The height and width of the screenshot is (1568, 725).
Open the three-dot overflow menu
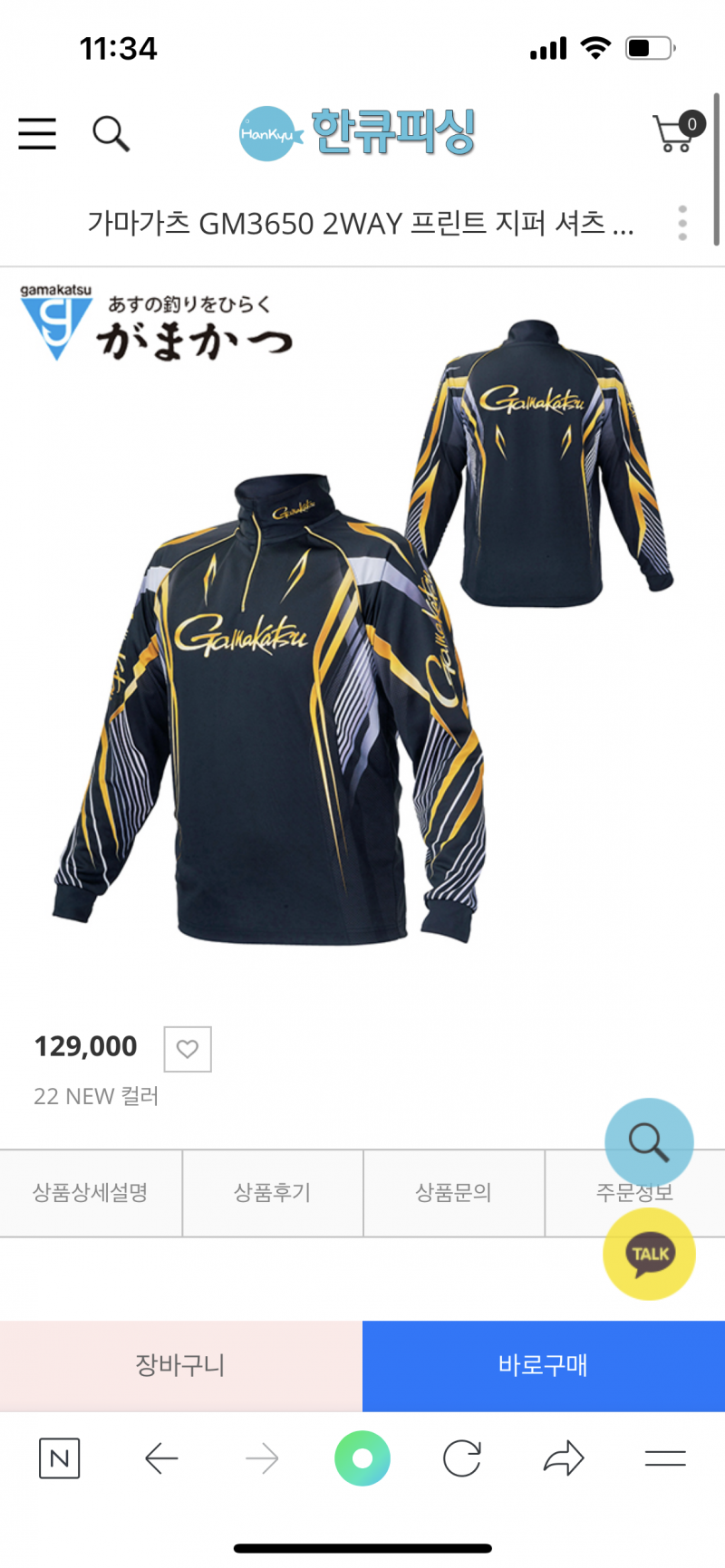pyautogui.click(x=682, y=223)
